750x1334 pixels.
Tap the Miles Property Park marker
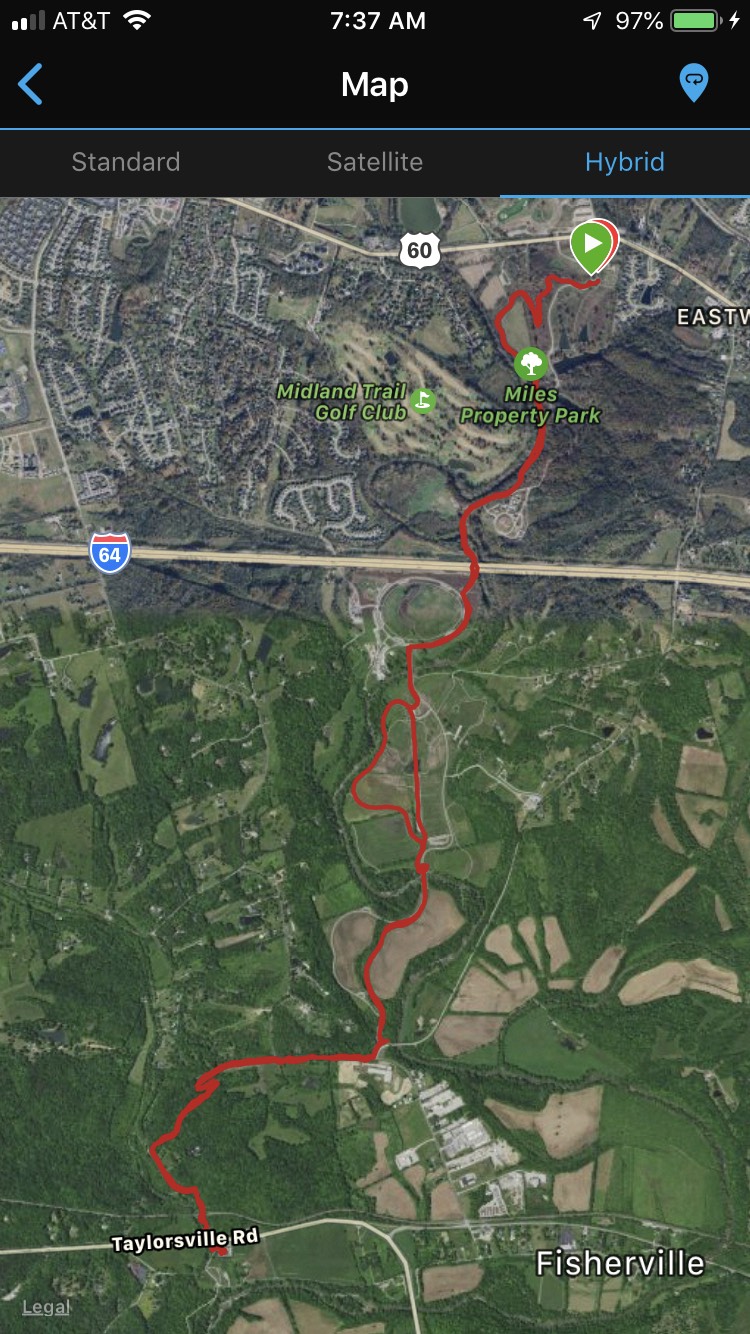click(x=530, y=362)
